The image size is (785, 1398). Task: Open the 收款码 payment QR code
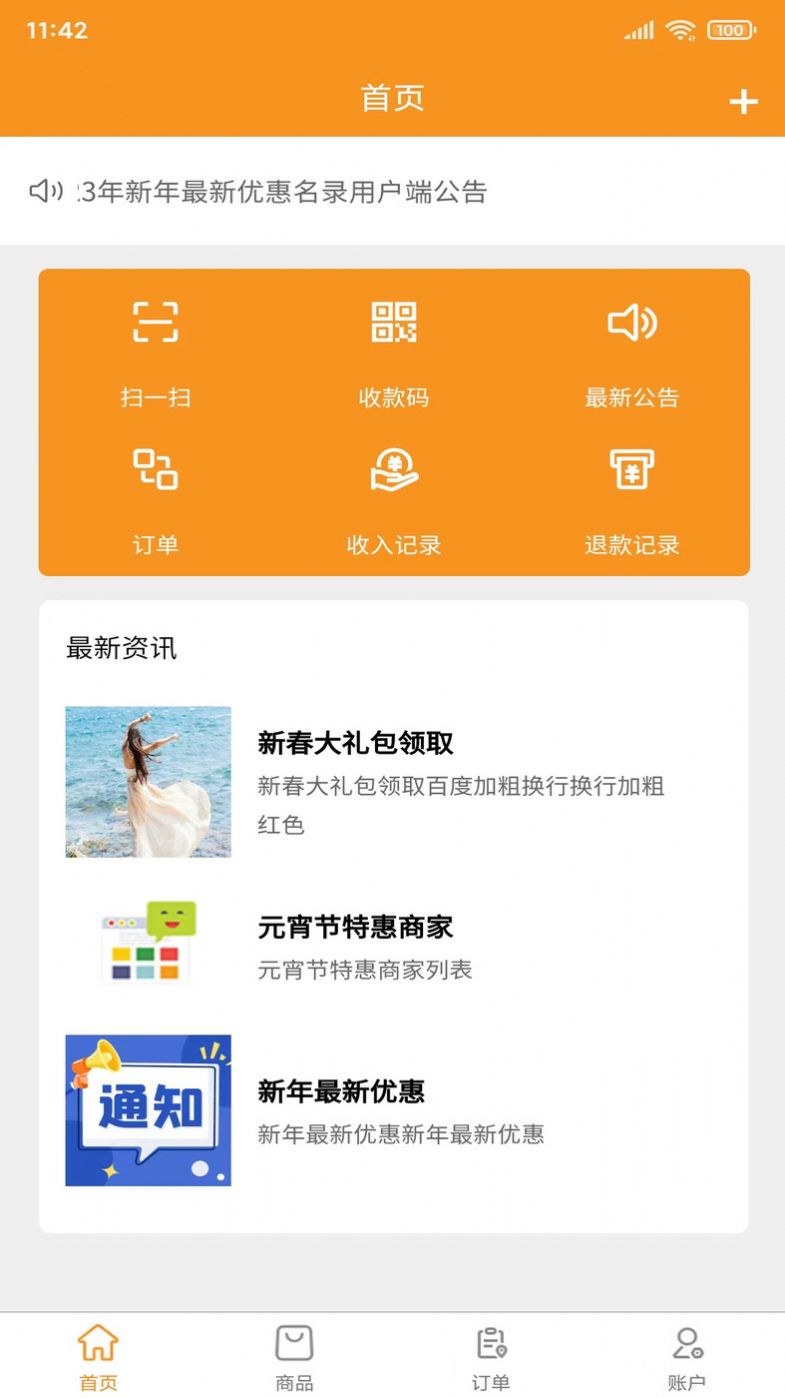pos(393,354)
